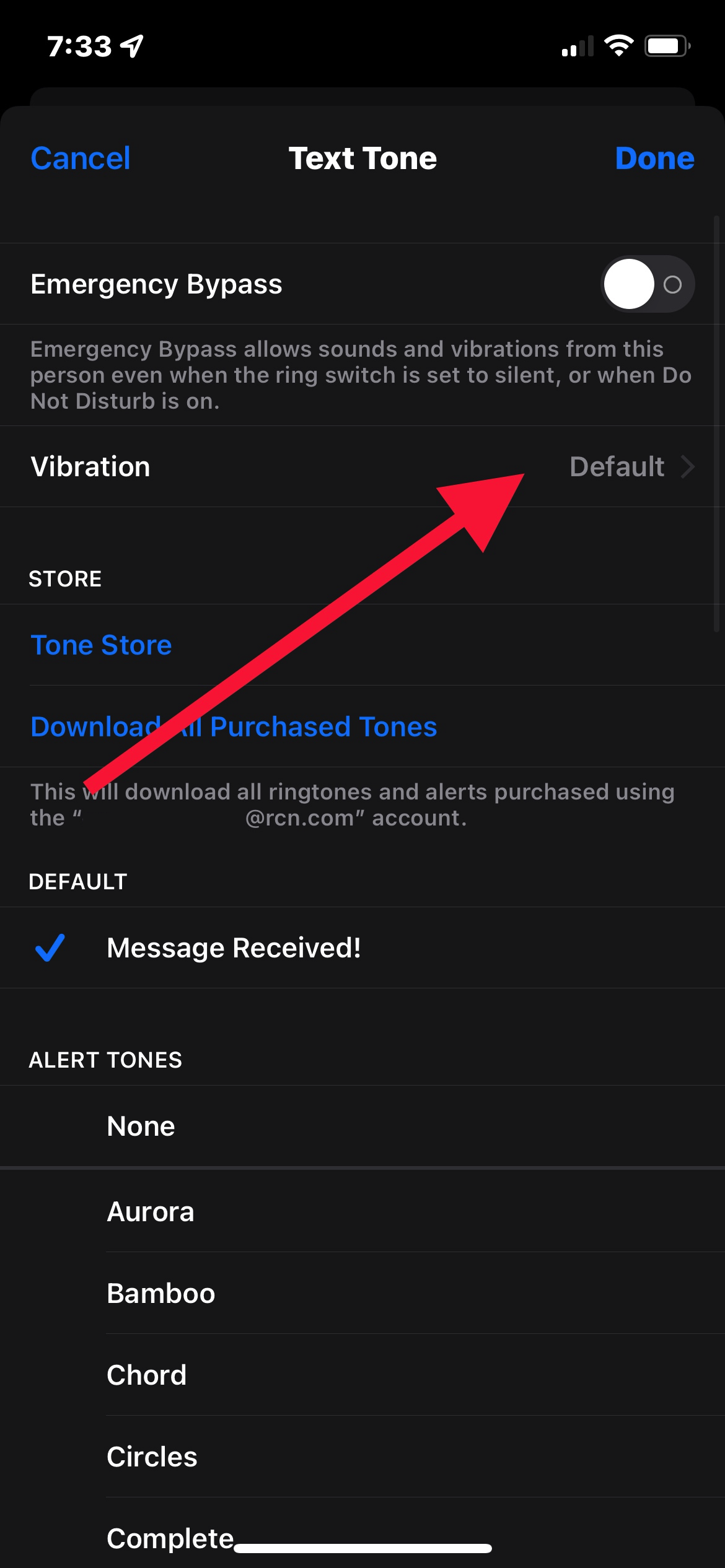
Task: Open the Tone Store link
Action: (101, 645)
